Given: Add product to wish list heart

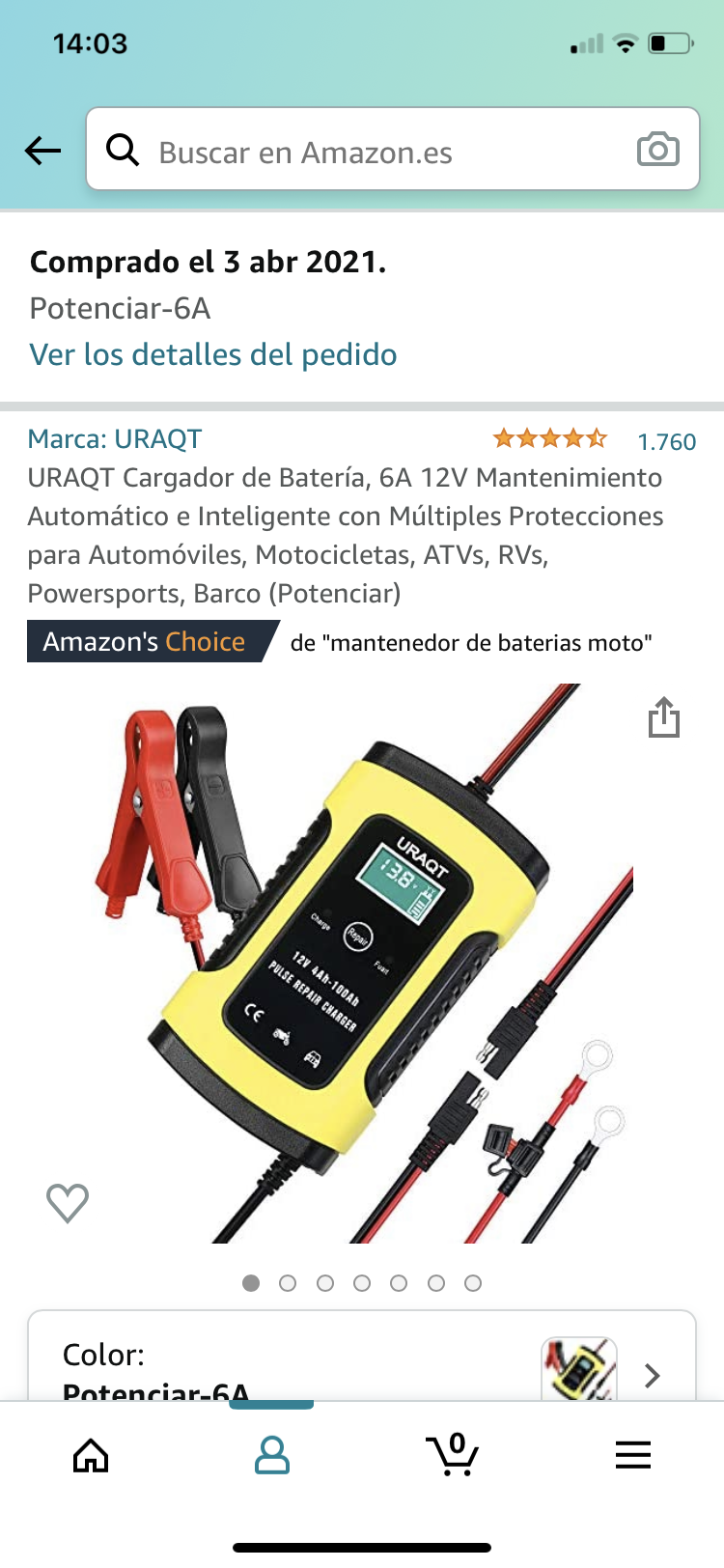Looking at the screenshot, I should pos(68,1203).
